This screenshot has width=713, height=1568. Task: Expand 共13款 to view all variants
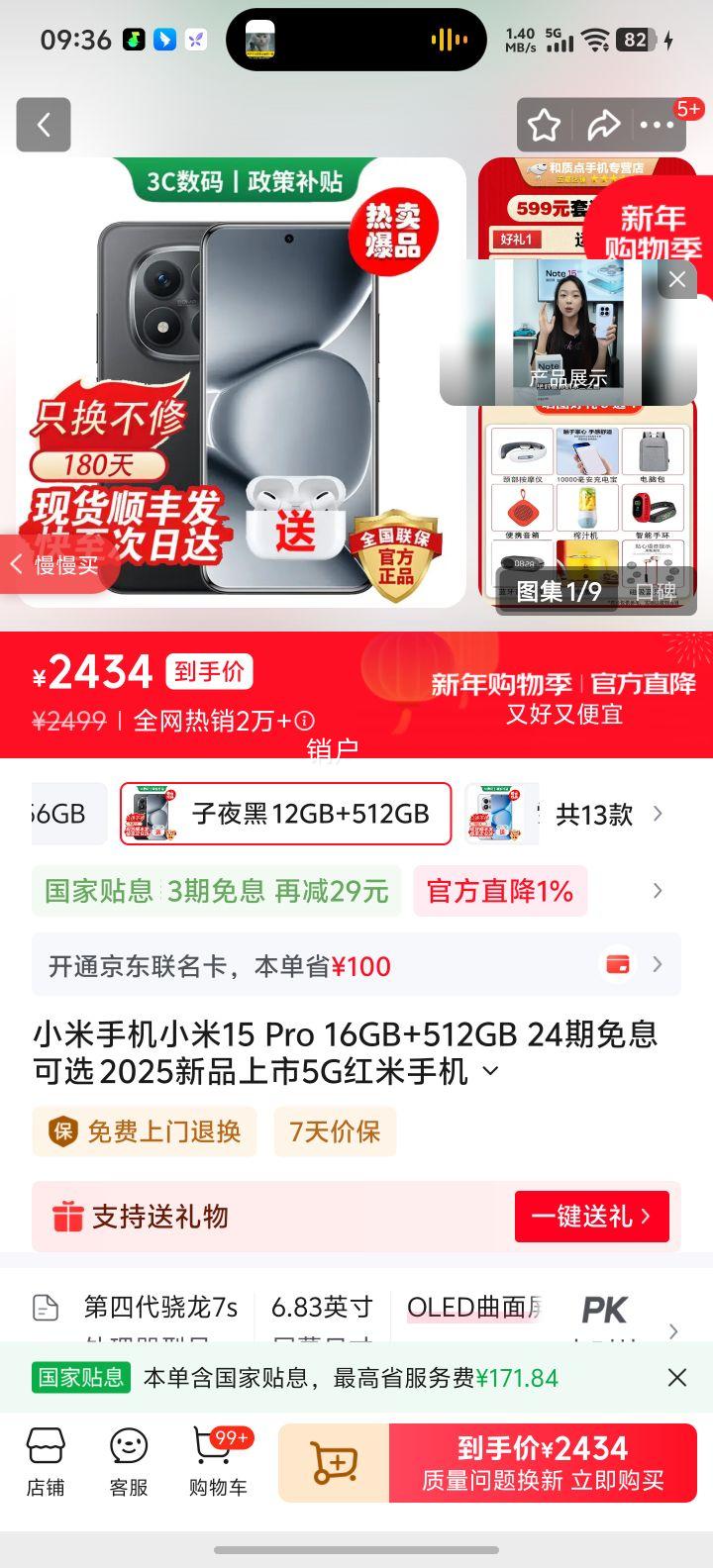(x=595, y=814)
